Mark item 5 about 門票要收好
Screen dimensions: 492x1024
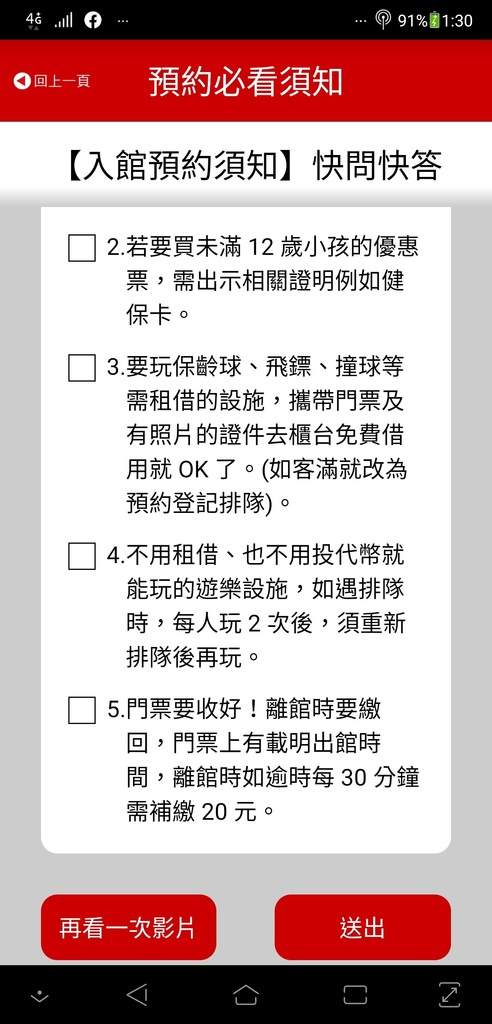click(x=82, y=710)
